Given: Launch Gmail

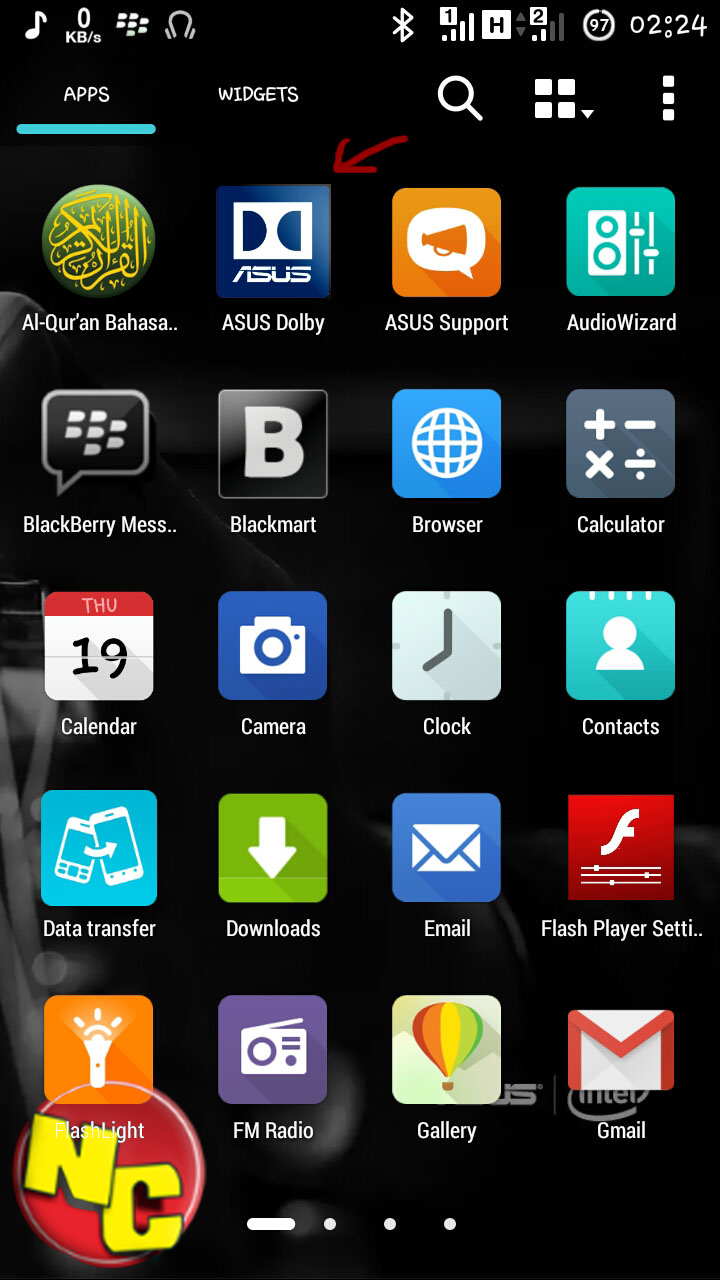Looking at the screenshot, I should tap(620, 1049).
